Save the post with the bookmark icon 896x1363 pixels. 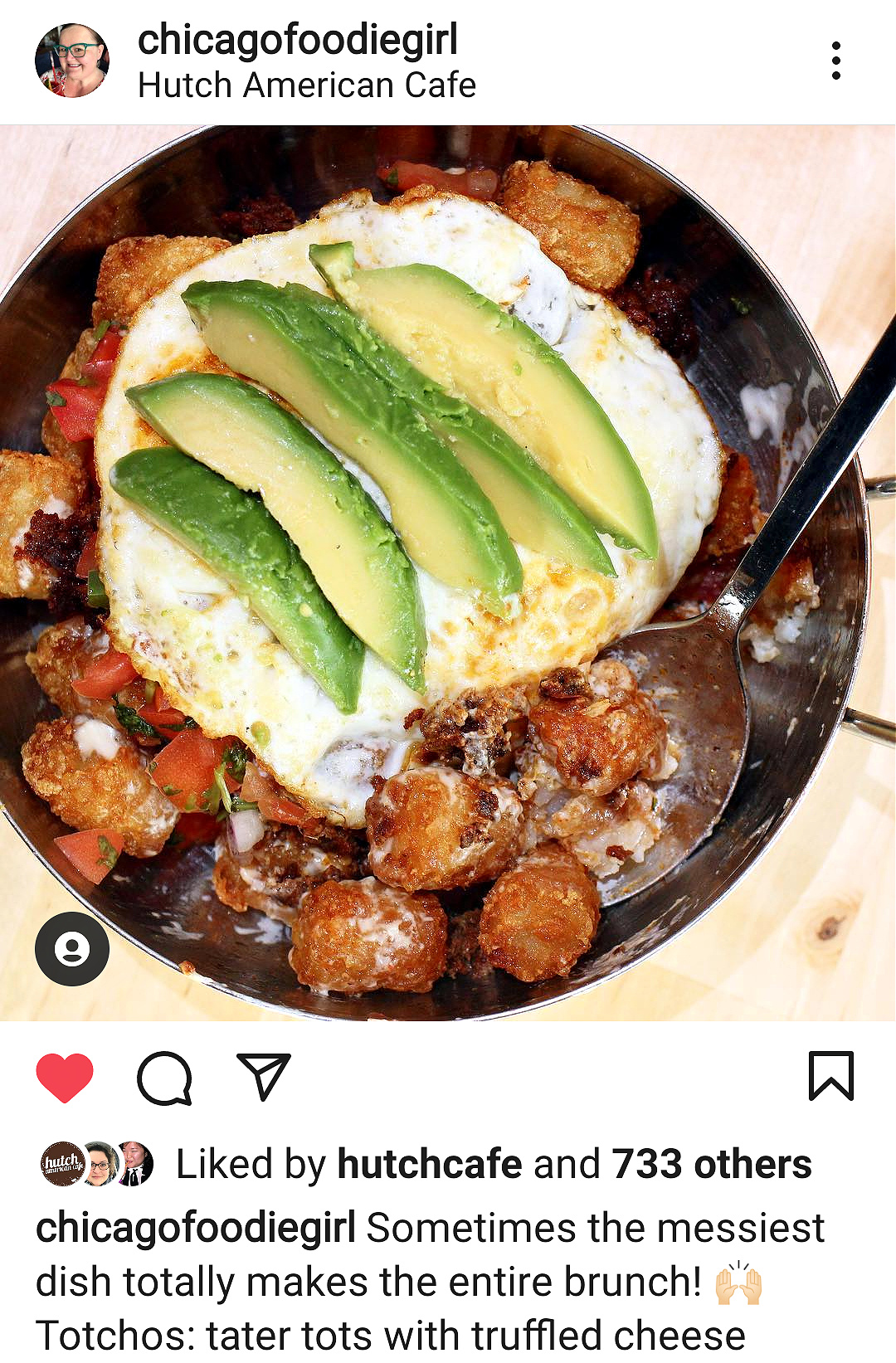tap(830, 1076)
